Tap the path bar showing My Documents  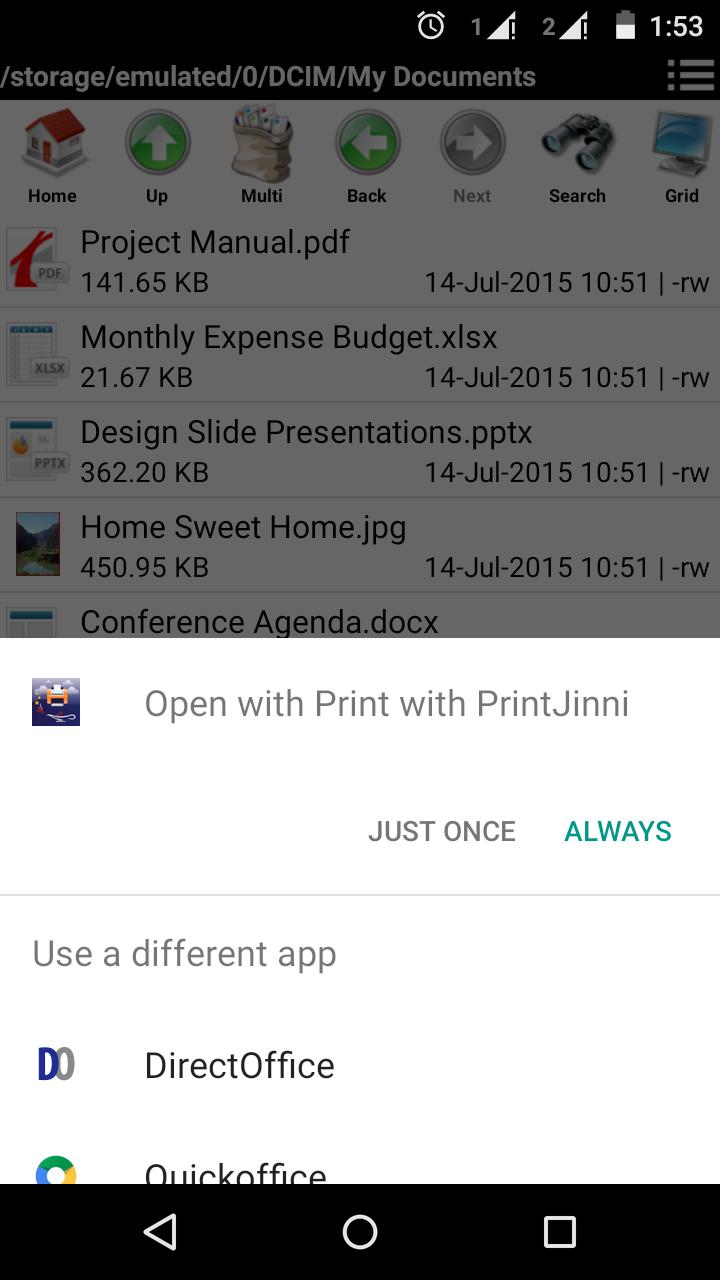(268, 75)
